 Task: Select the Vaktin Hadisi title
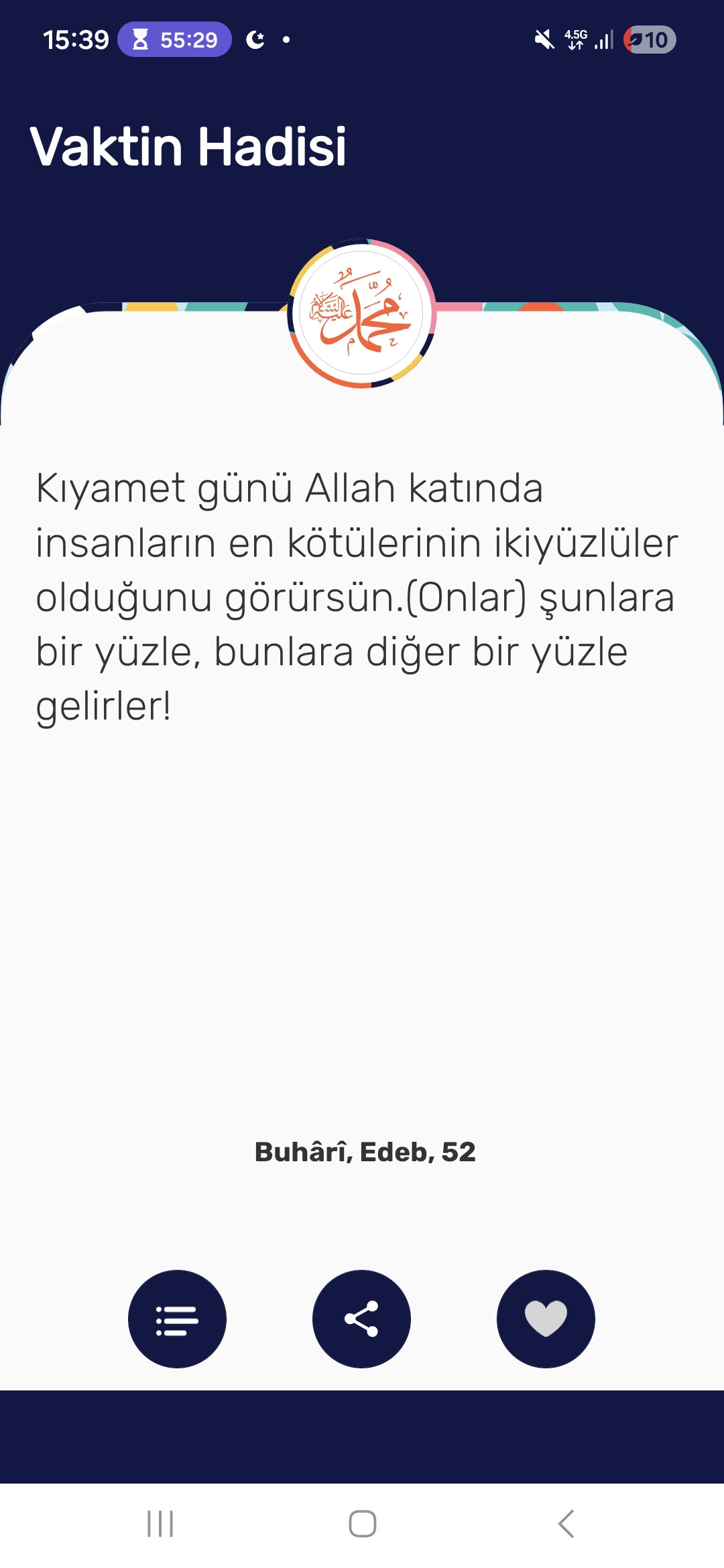pos(190,147)
